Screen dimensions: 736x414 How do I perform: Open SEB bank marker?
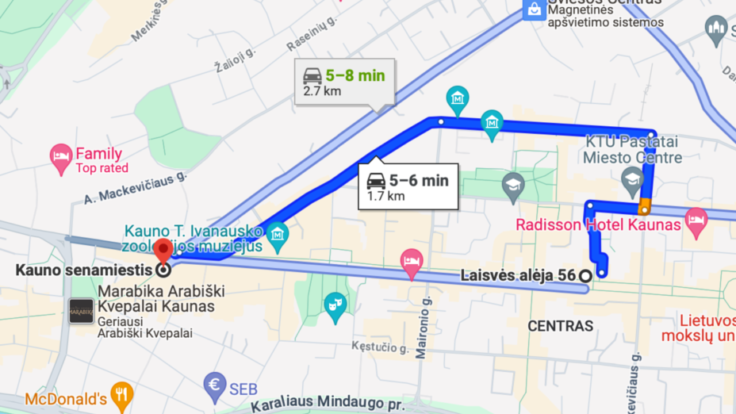[211, 385]
